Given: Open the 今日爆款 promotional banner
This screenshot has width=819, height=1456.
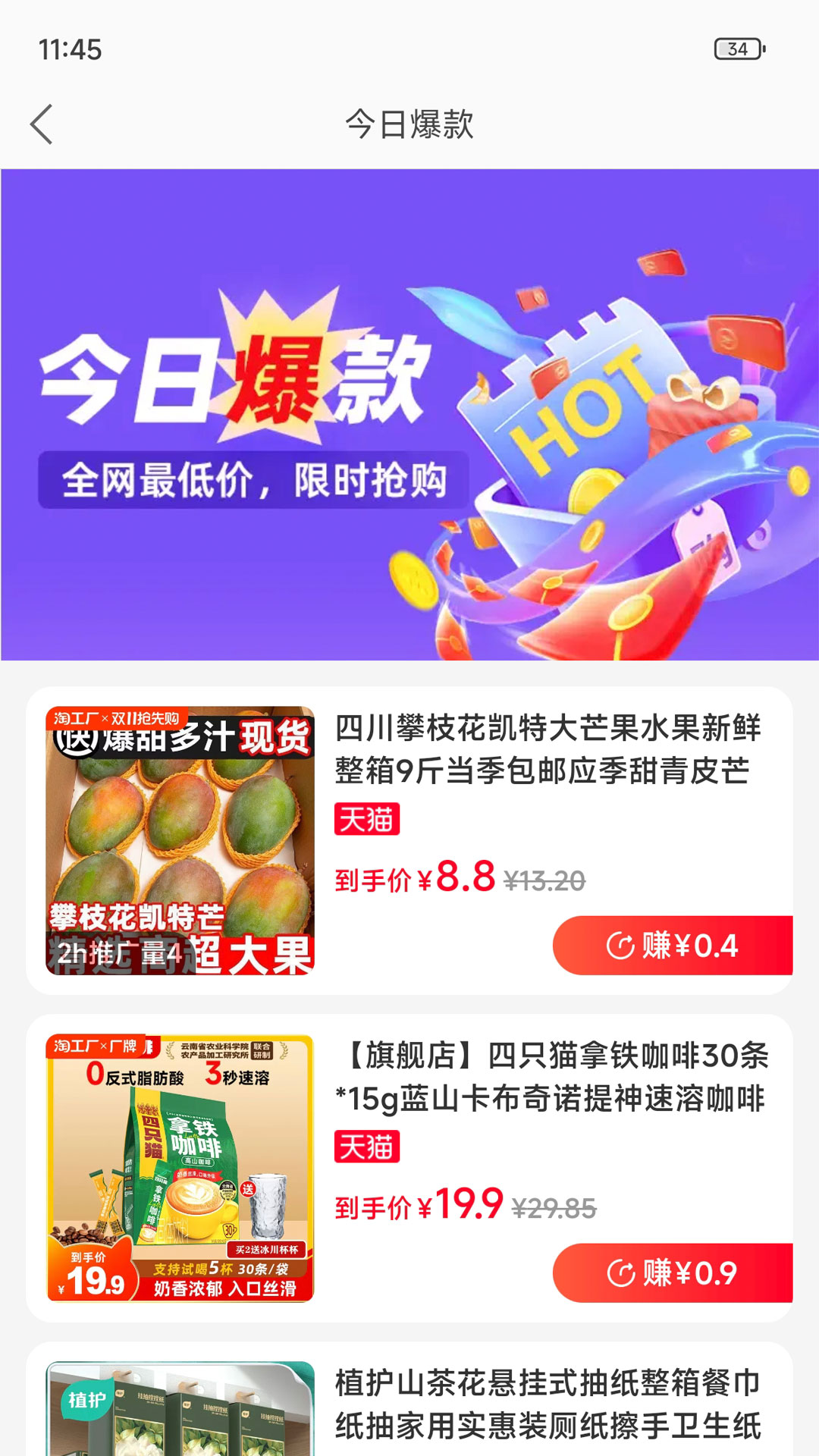Looking at the screenshot, I should [x=409, y=414].
